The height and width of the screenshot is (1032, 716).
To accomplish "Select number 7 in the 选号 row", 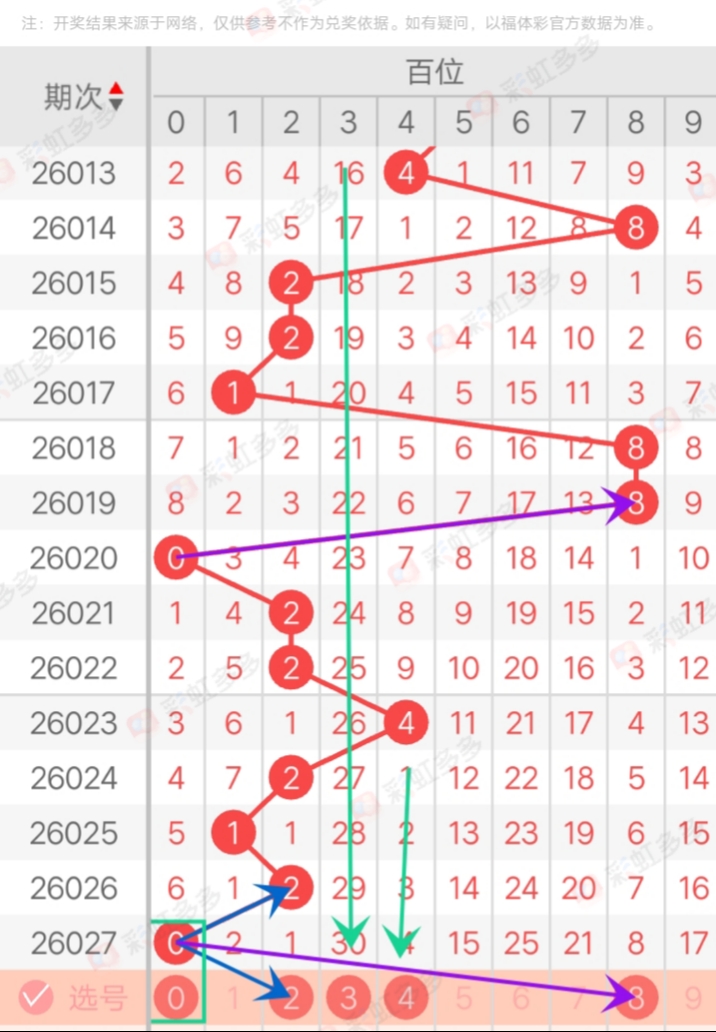I will point(578,997).
